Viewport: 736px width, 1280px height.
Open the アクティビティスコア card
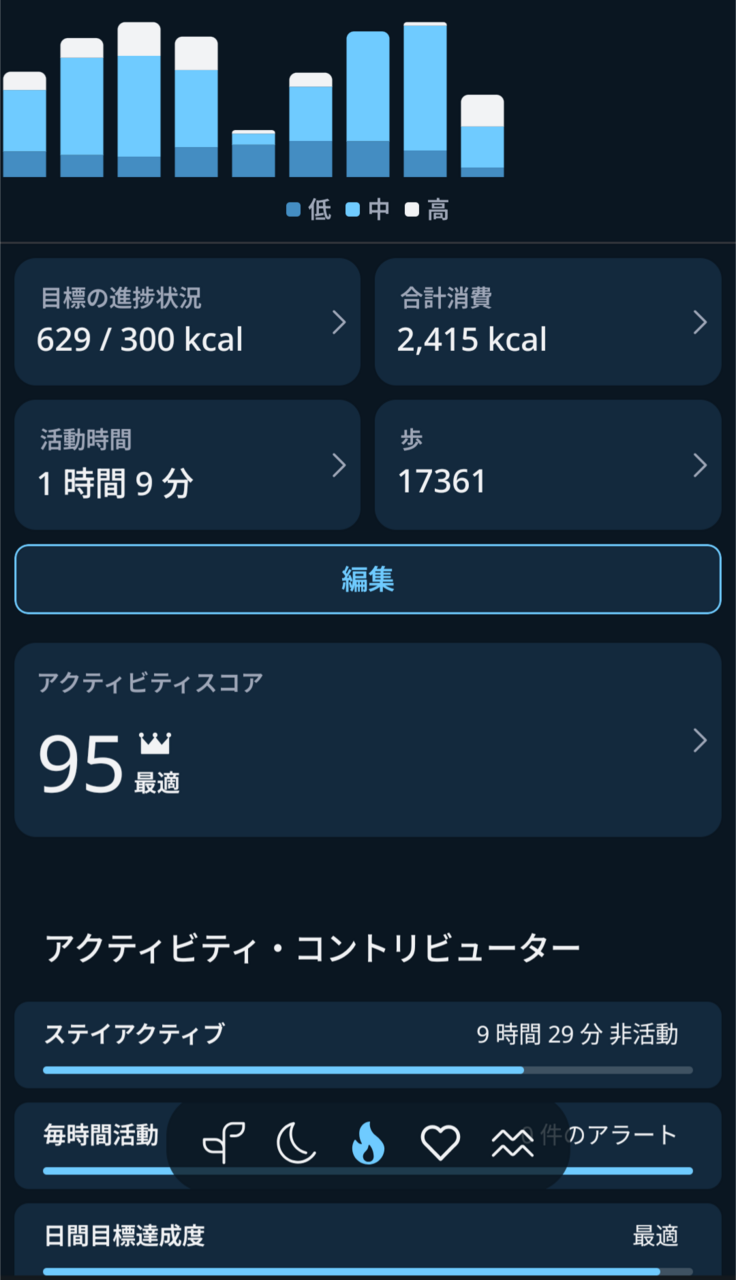pyautogui.click(x=367, y=740)
